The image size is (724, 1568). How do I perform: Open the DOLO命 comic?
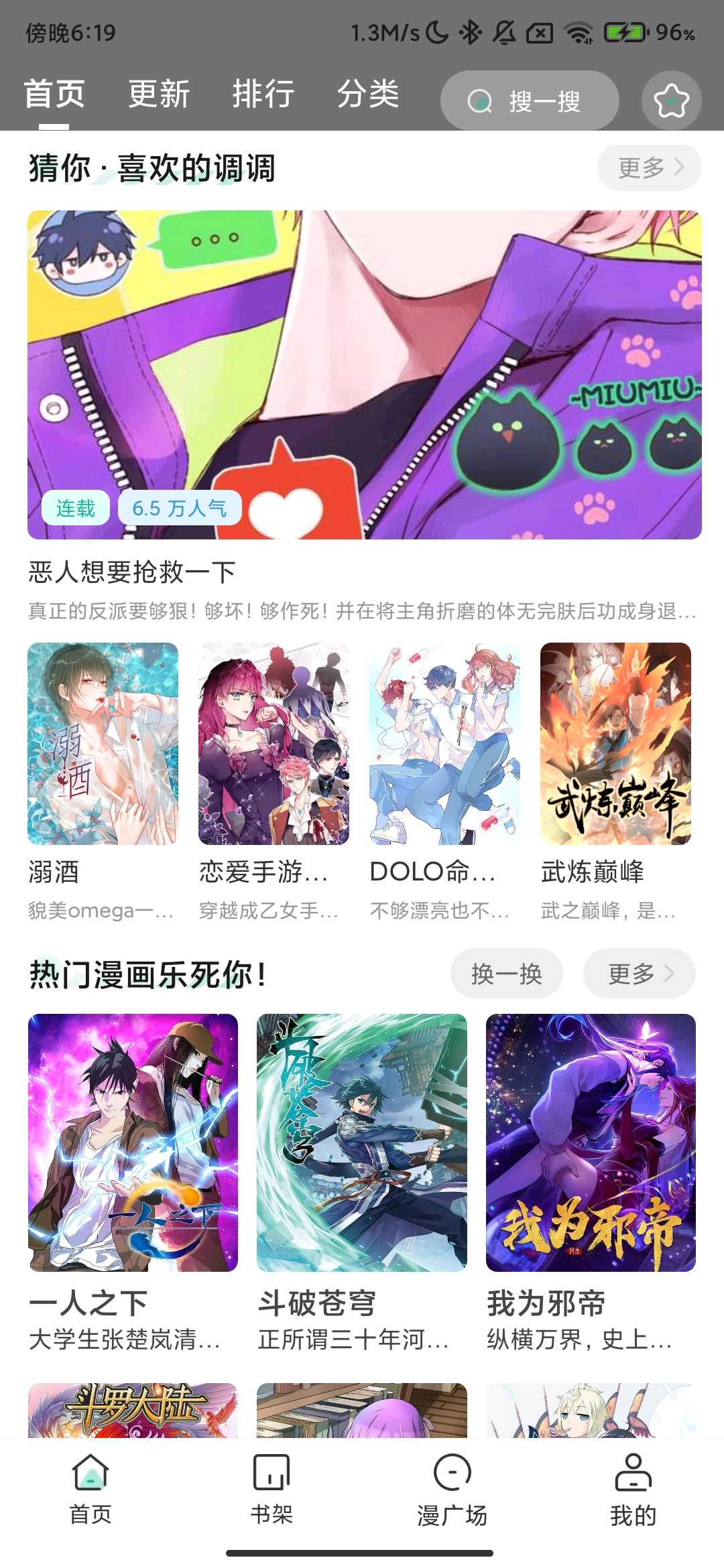click(444, 744)
